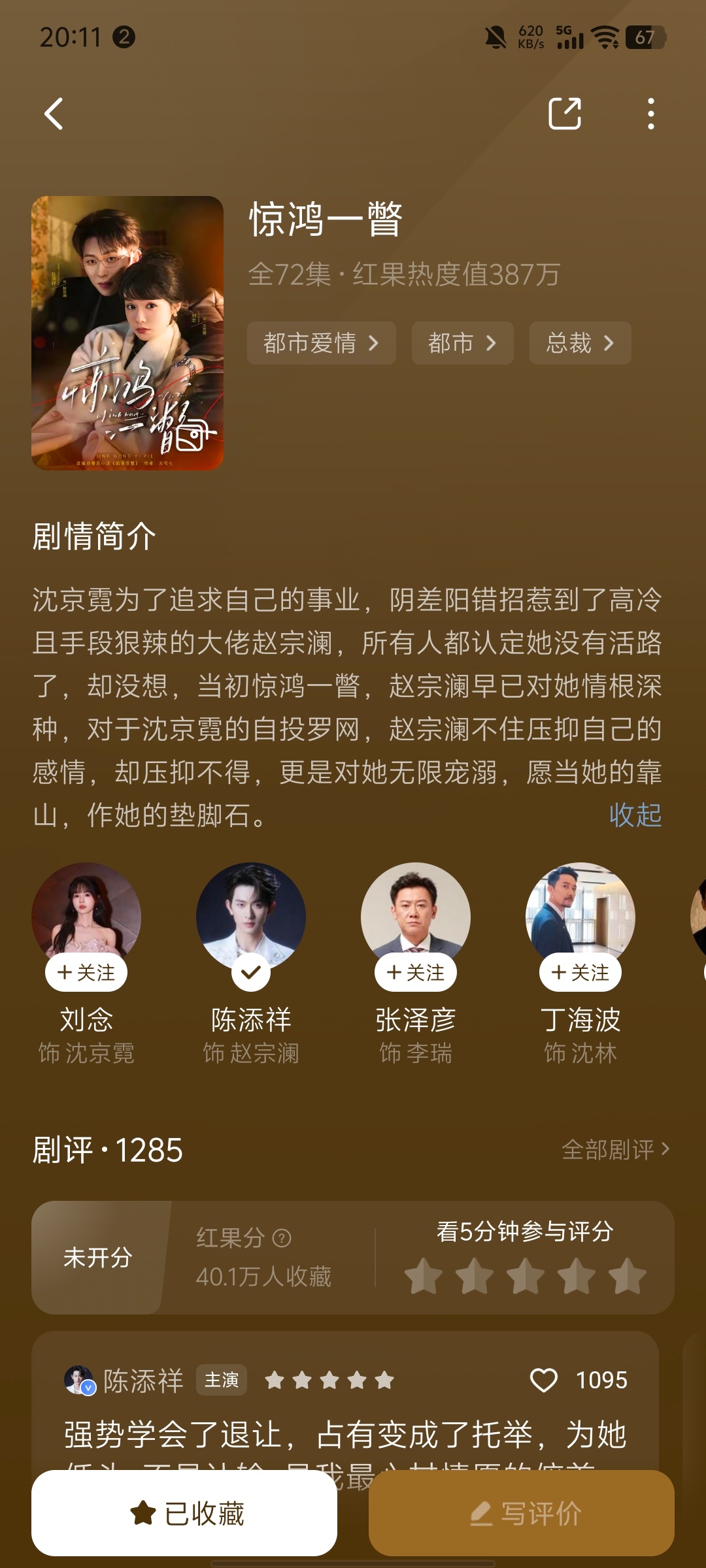Open the 主演 label on the review
The width and height of the screenshot is (706, 1568).
point(222,1381)
